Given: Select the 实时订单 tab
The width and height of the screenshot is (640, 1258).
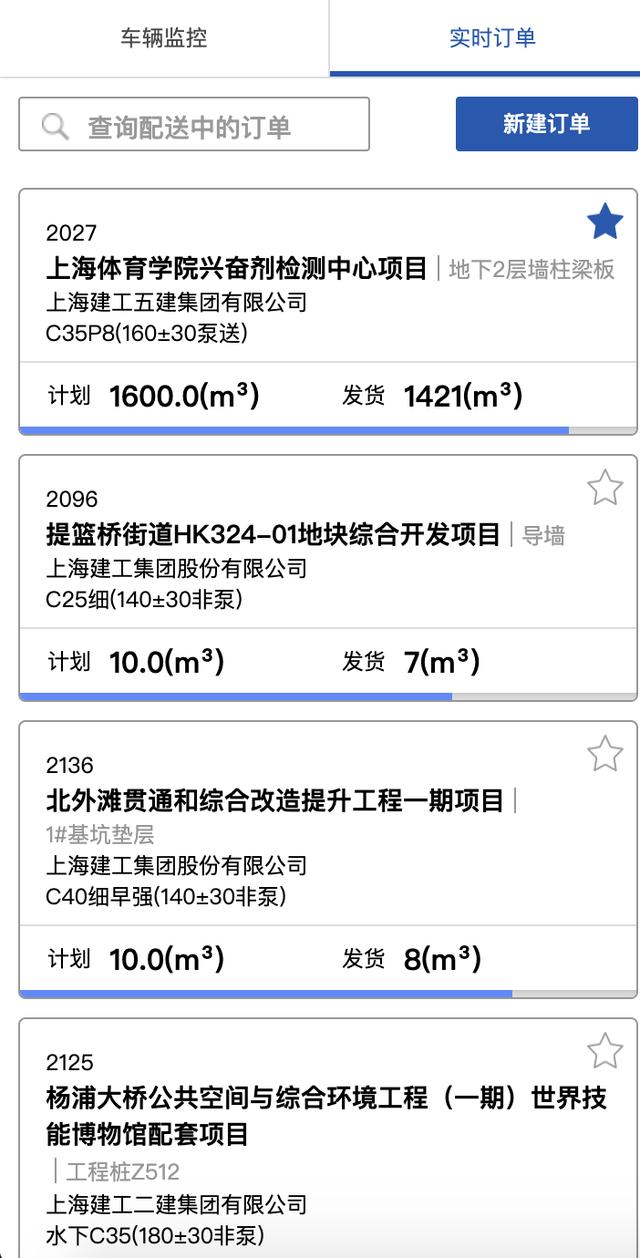Looking at the screenshot, I should tap(492, 38).
